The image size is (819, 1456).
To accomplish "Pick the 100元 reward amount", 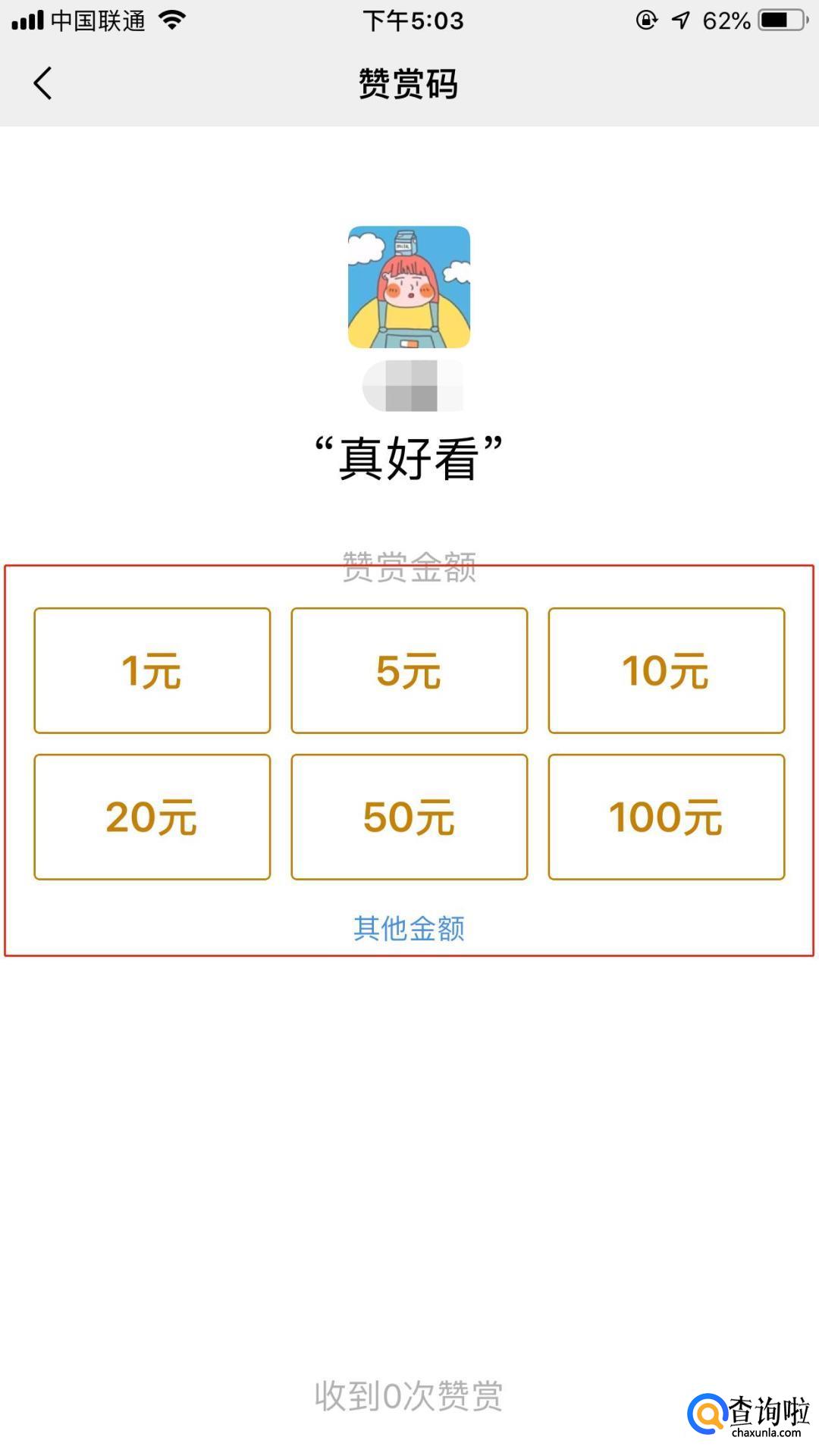I will [x=666, y=817].
